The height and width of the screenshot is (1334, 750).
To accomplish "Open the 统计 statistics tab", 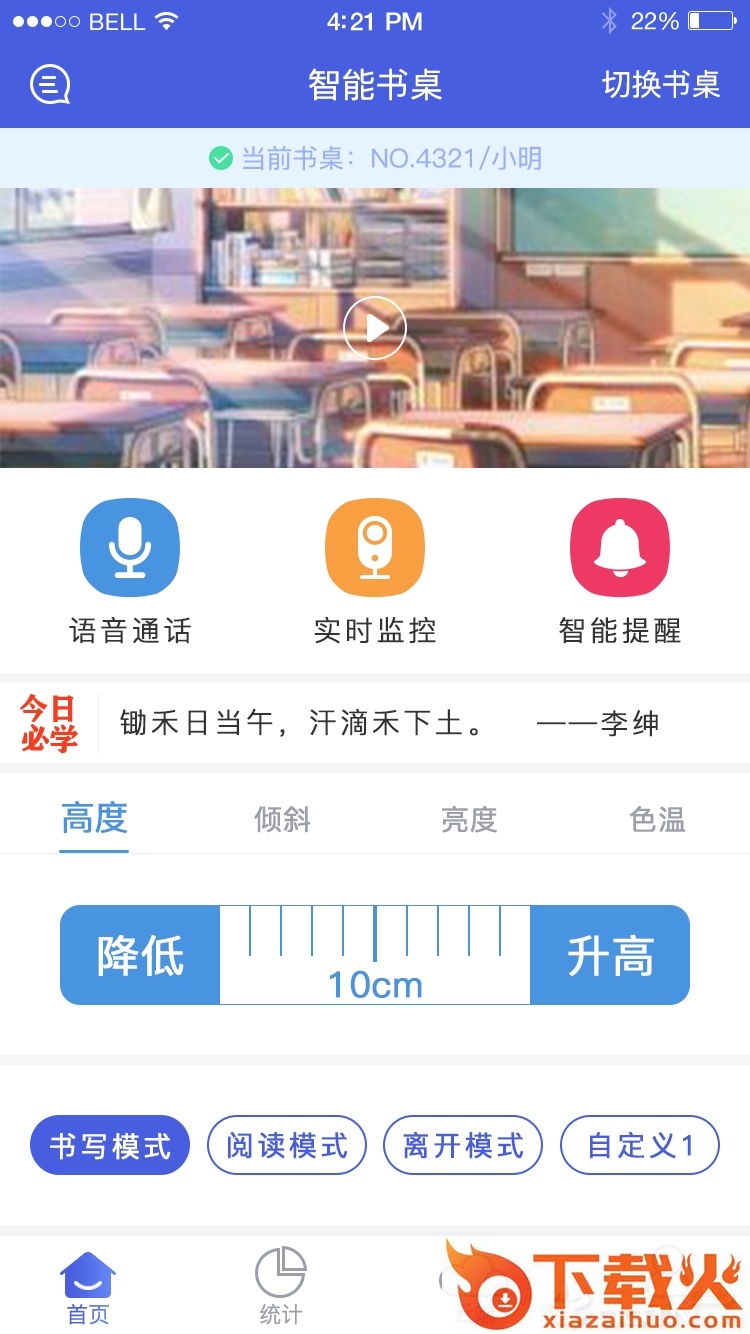I will (x=280, y=1288).
